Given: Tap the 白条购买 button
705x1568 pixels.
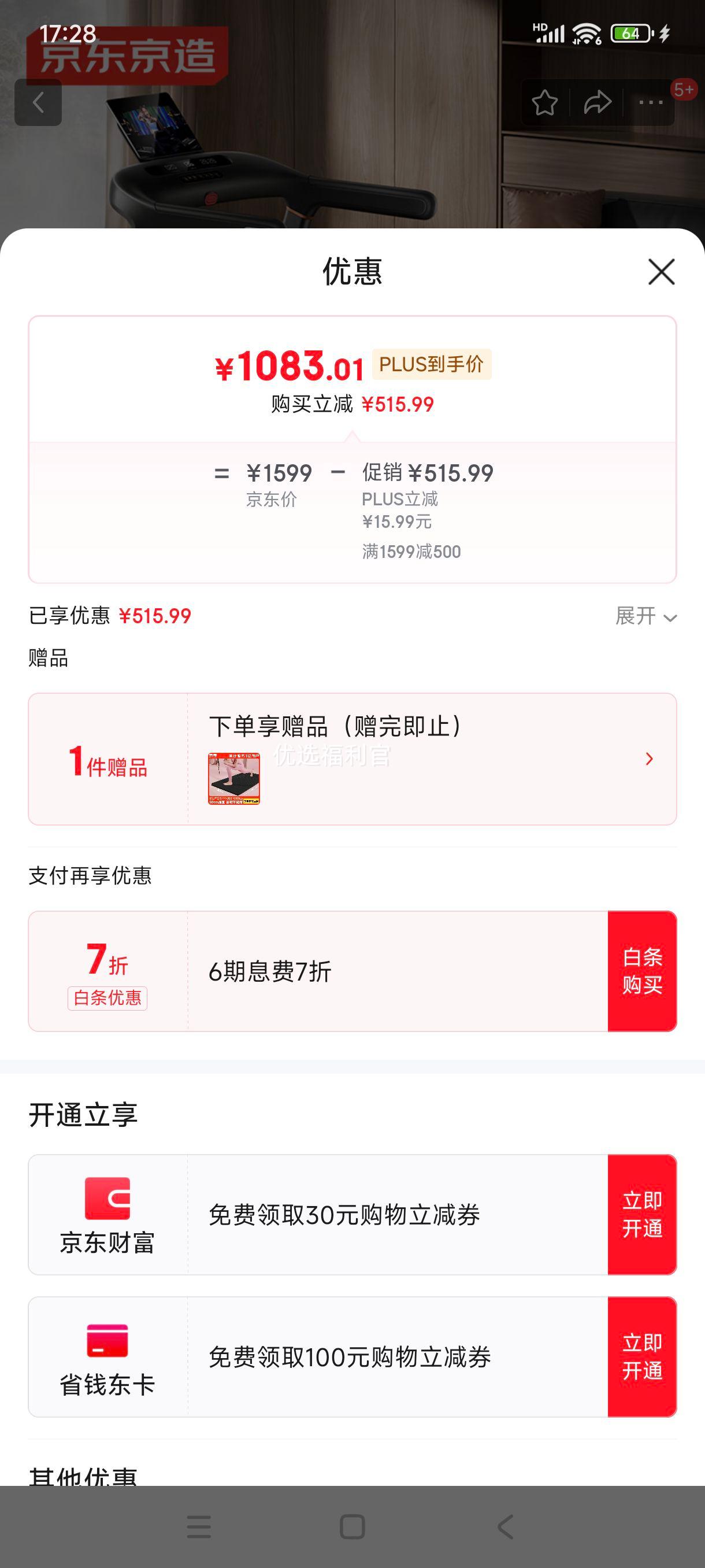Looking at the screenshot, I should tap(642, 971).
